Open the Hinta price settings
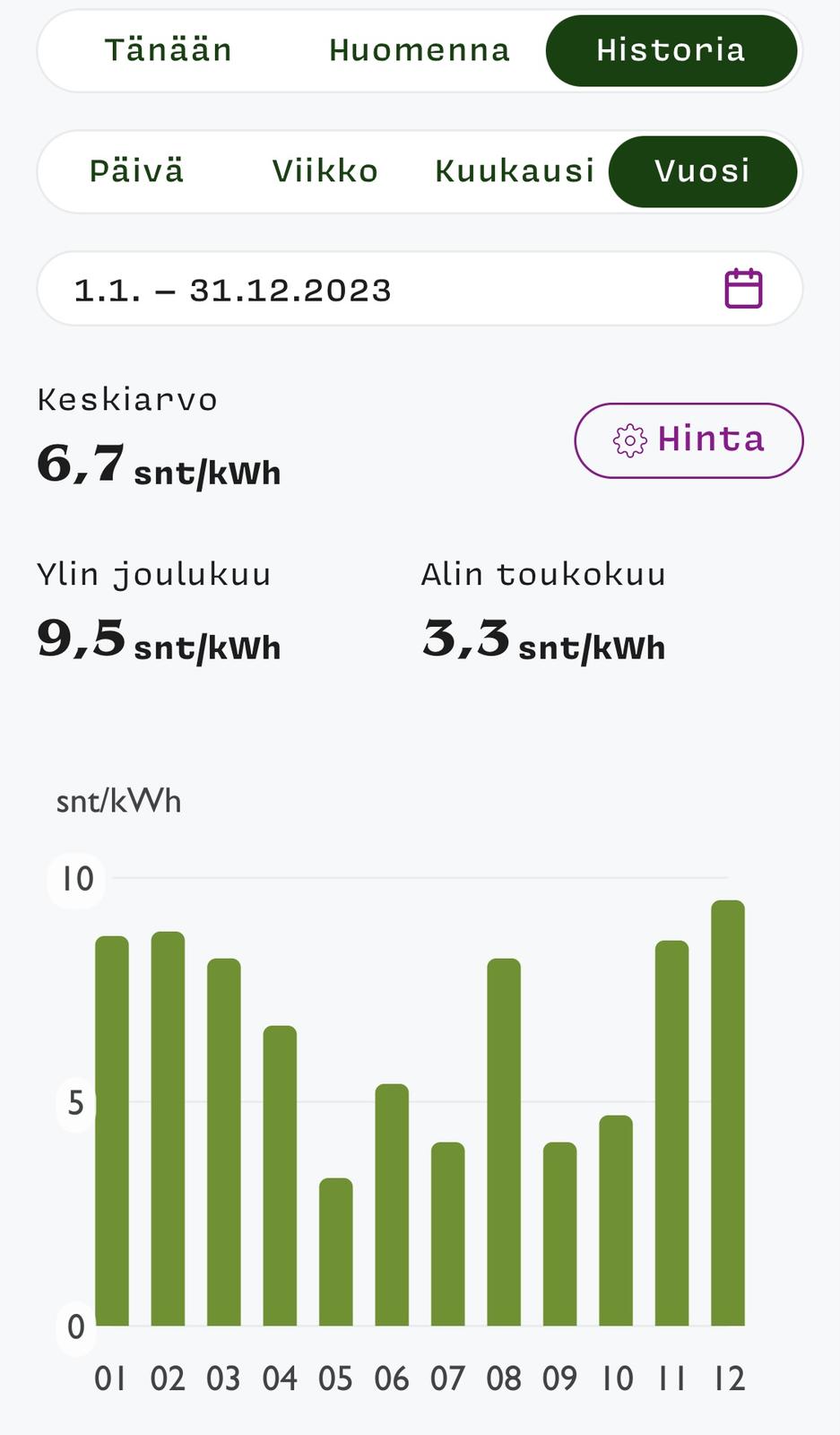This screenshot has height=1435, width=840. (x=688, y=440)
